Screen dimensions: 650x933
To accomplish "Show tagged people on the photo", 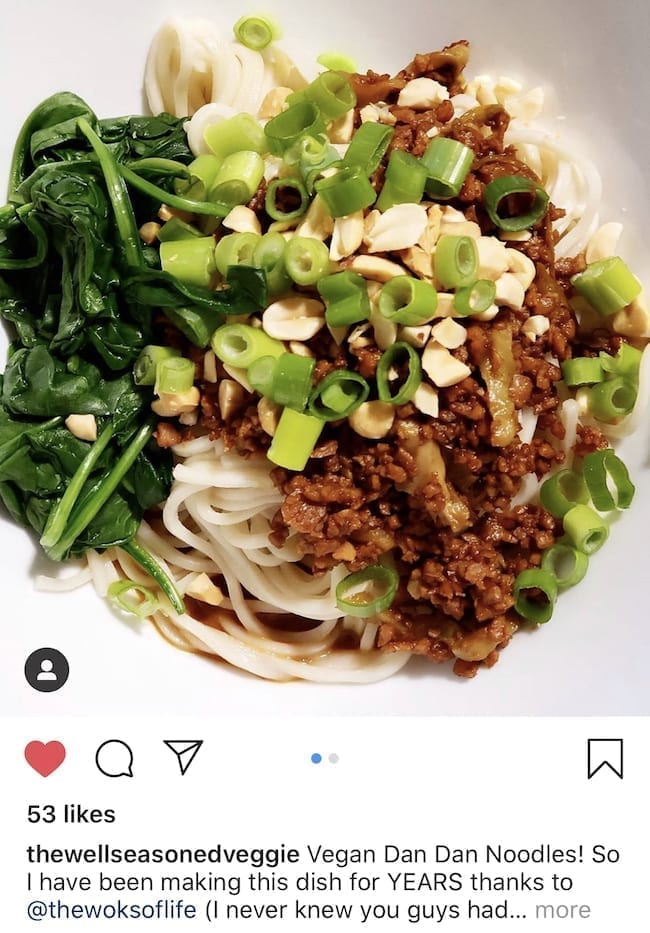I will 46,670.
